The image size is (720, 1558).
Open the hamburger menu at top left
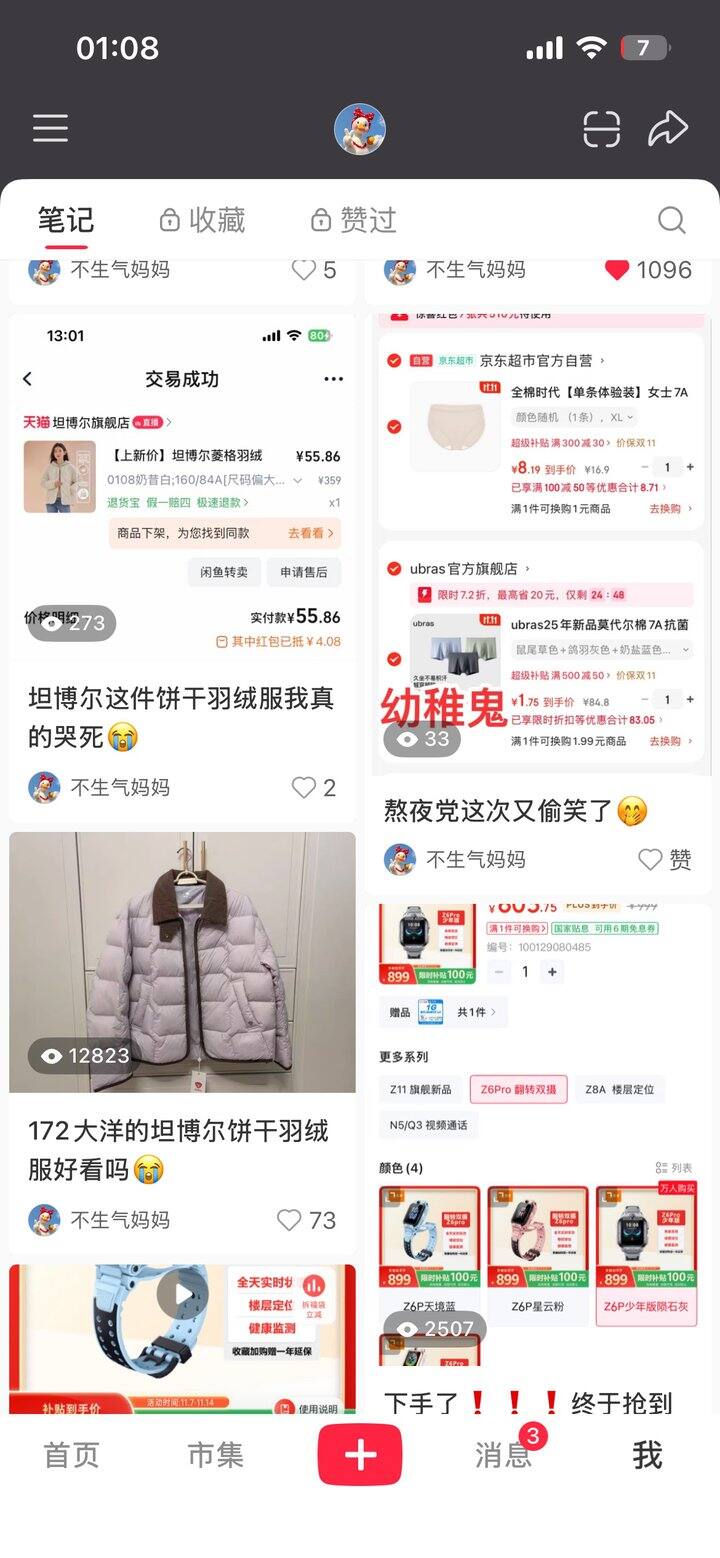pyautogui.click(x=50, y=128)
